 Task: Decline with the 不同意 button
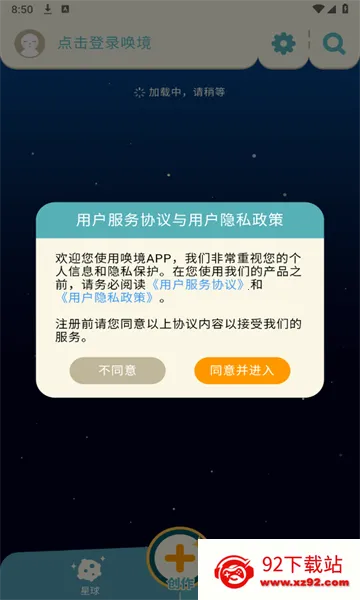[x=117, y=370]
